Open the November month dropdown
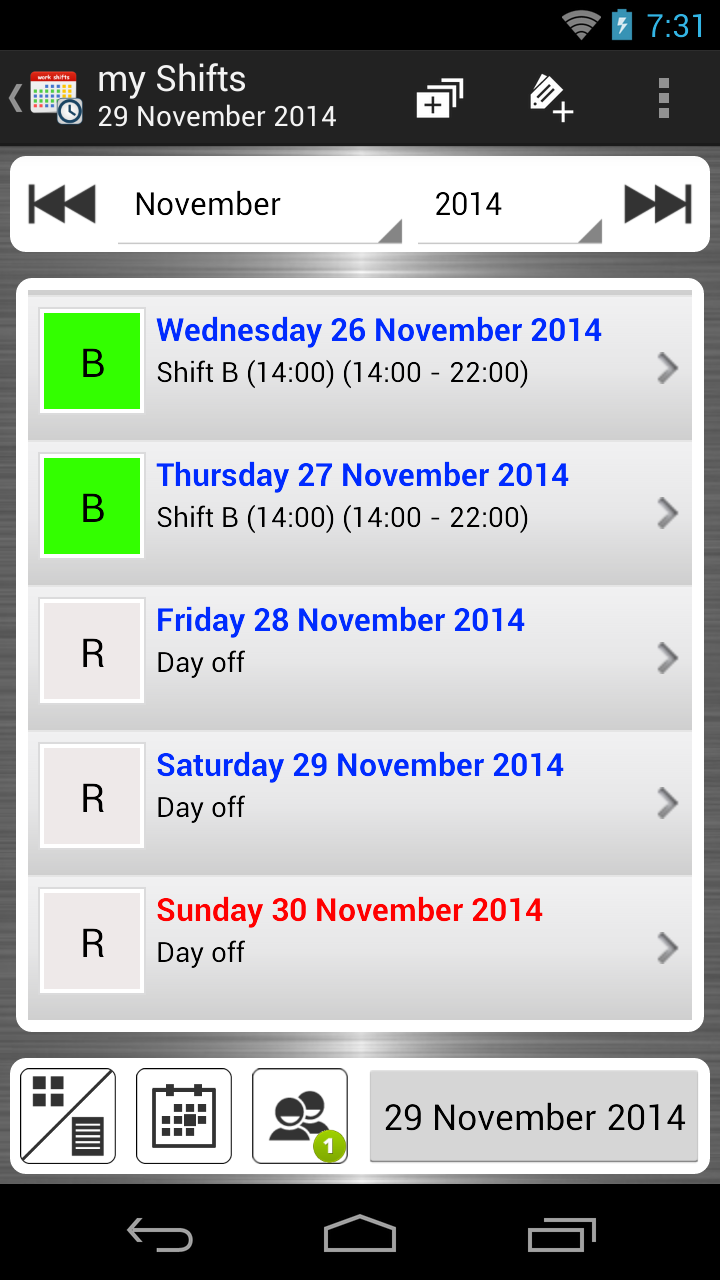The height and width of the screenshot is (1280, 720). (x=260, y=206)
